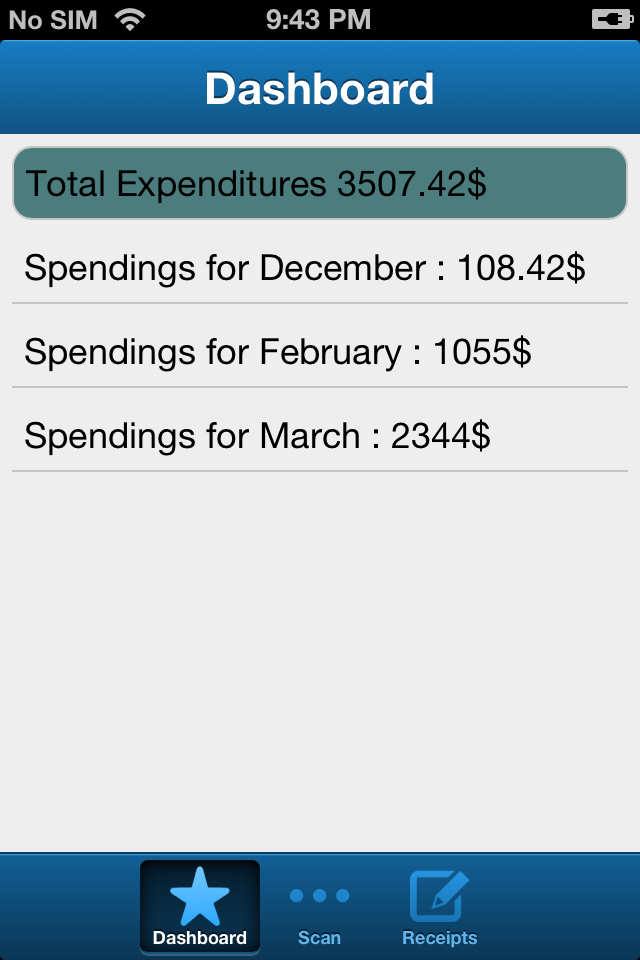Image resolution: width=640 pixels, height=960 pixels.
Task: View Spendings for February details
Action: coord(320,352)
